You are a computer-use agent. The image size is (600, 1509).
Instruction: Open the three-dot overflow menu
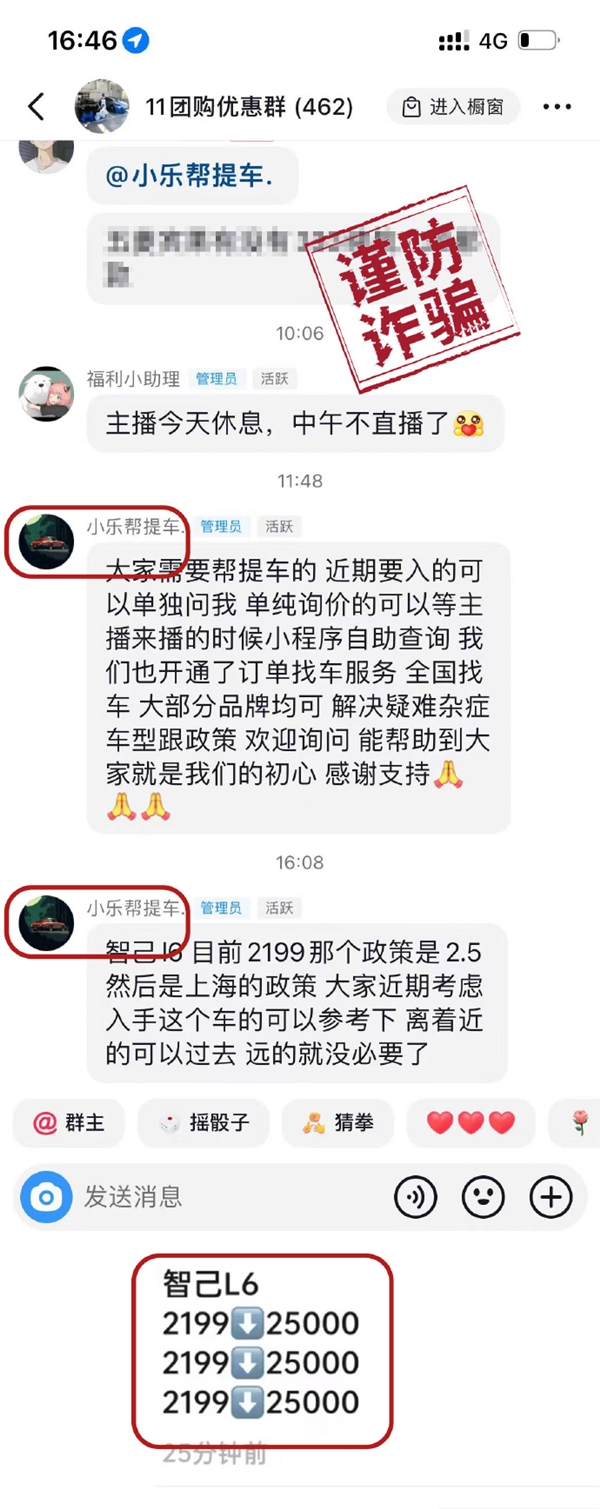(x=556, y=107)
